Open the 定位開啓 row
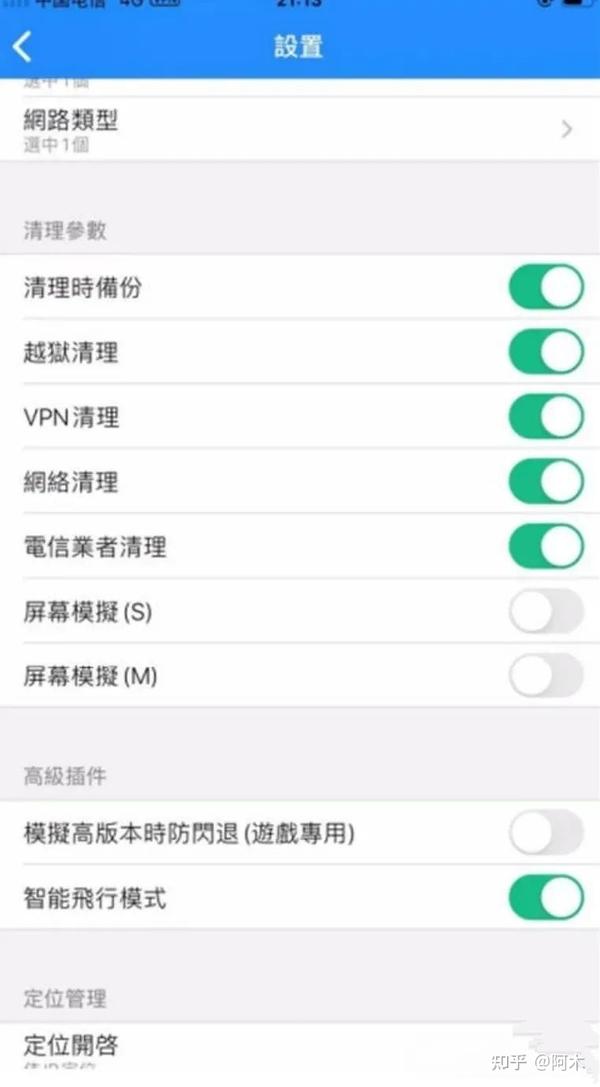The width and height of the screenshot is (600, 1087). point(300,1054)
